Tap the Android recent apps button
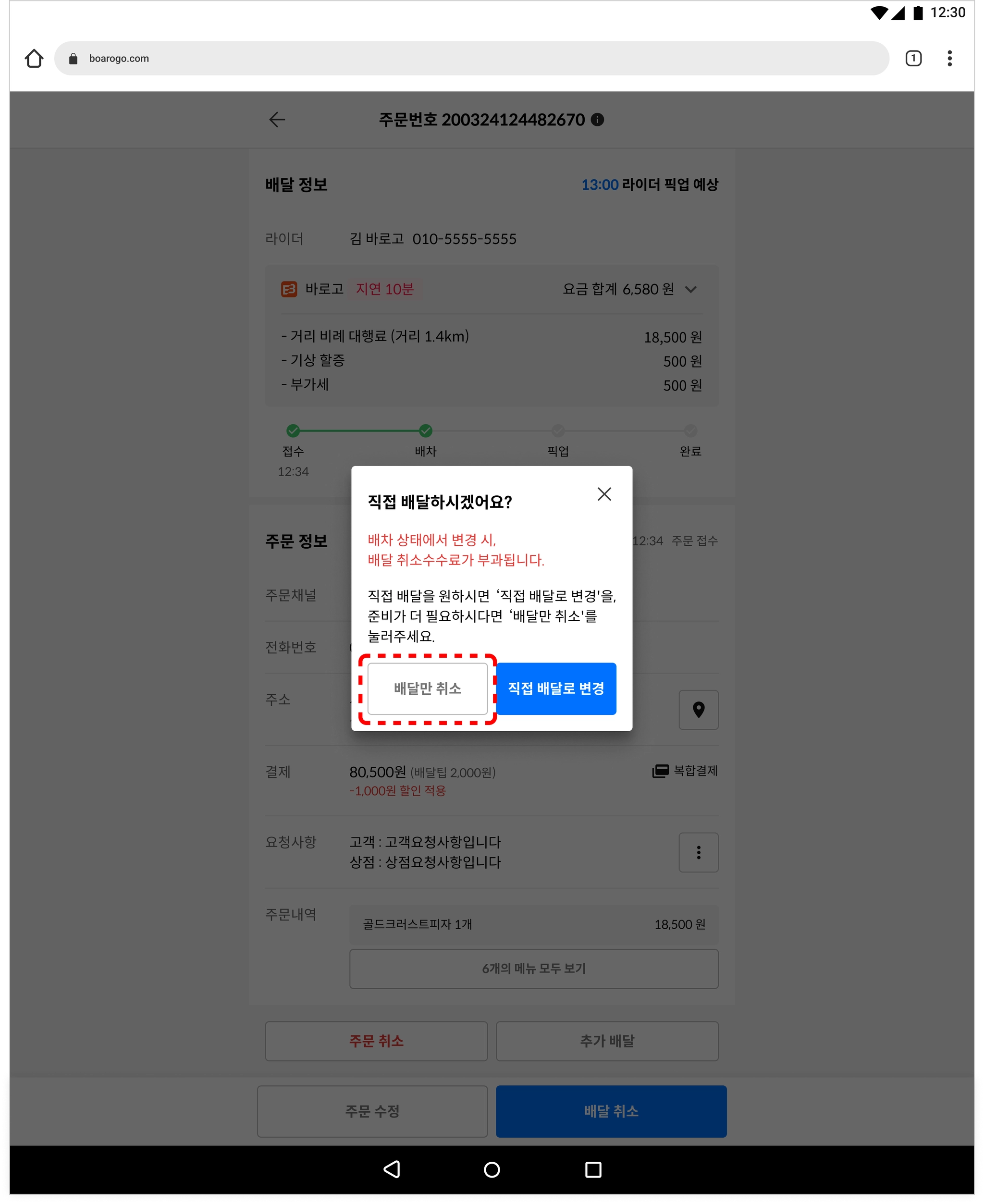 click(593, 1169)
